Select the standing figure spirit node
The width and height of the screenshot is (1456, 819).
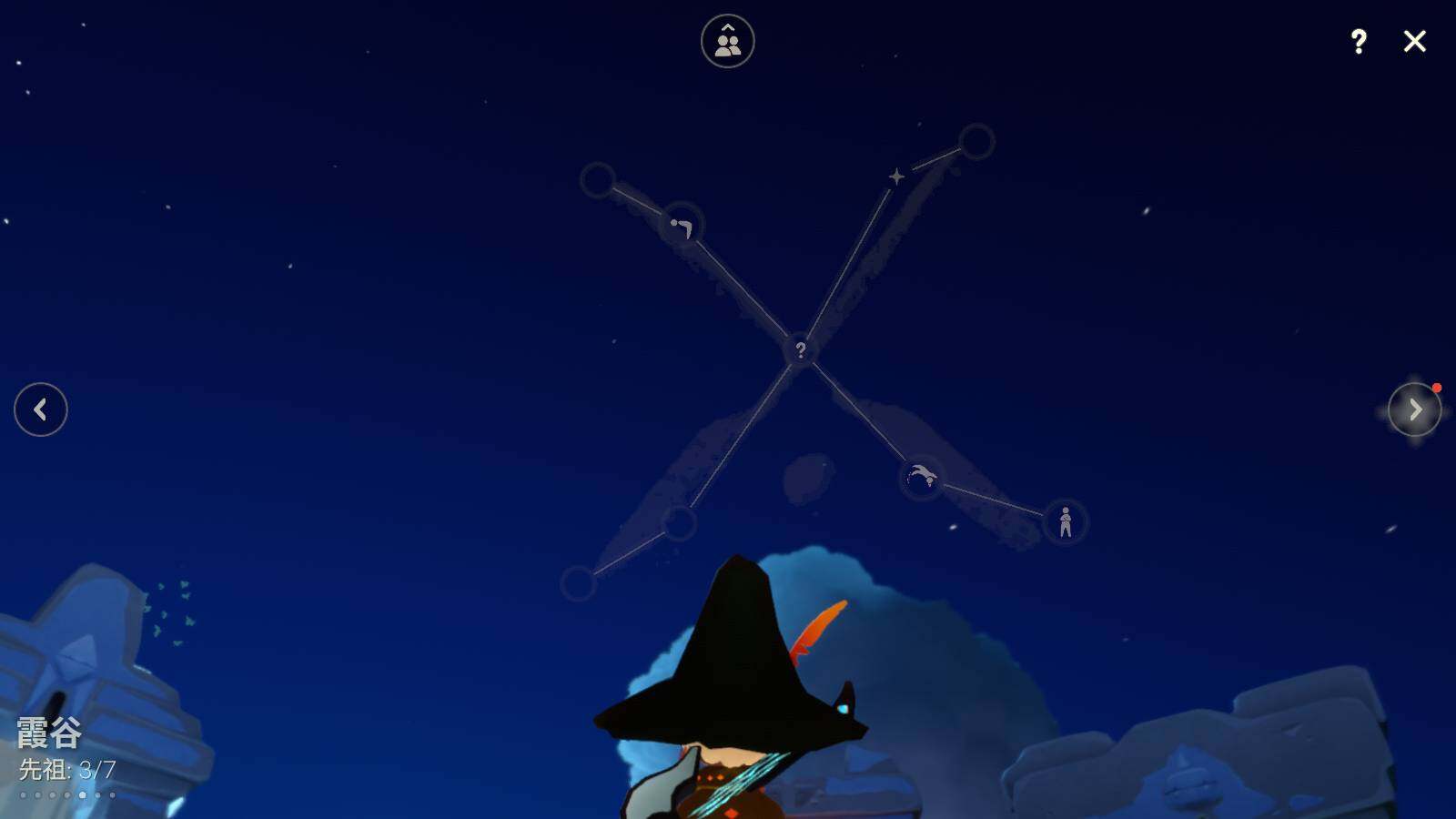pyautogui.click(x=1065, y=522)
